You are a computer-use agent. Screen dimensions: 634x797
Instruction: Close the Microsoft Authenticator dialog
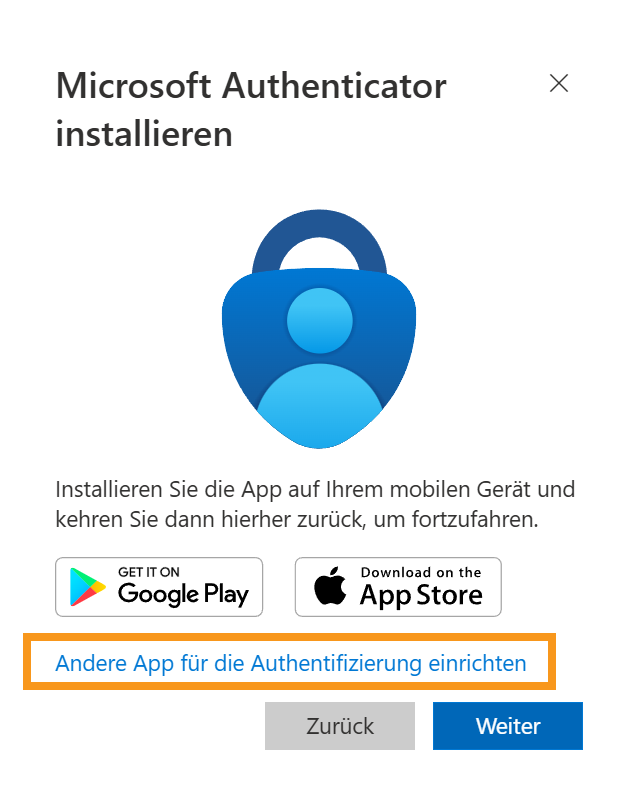(559, 84)
